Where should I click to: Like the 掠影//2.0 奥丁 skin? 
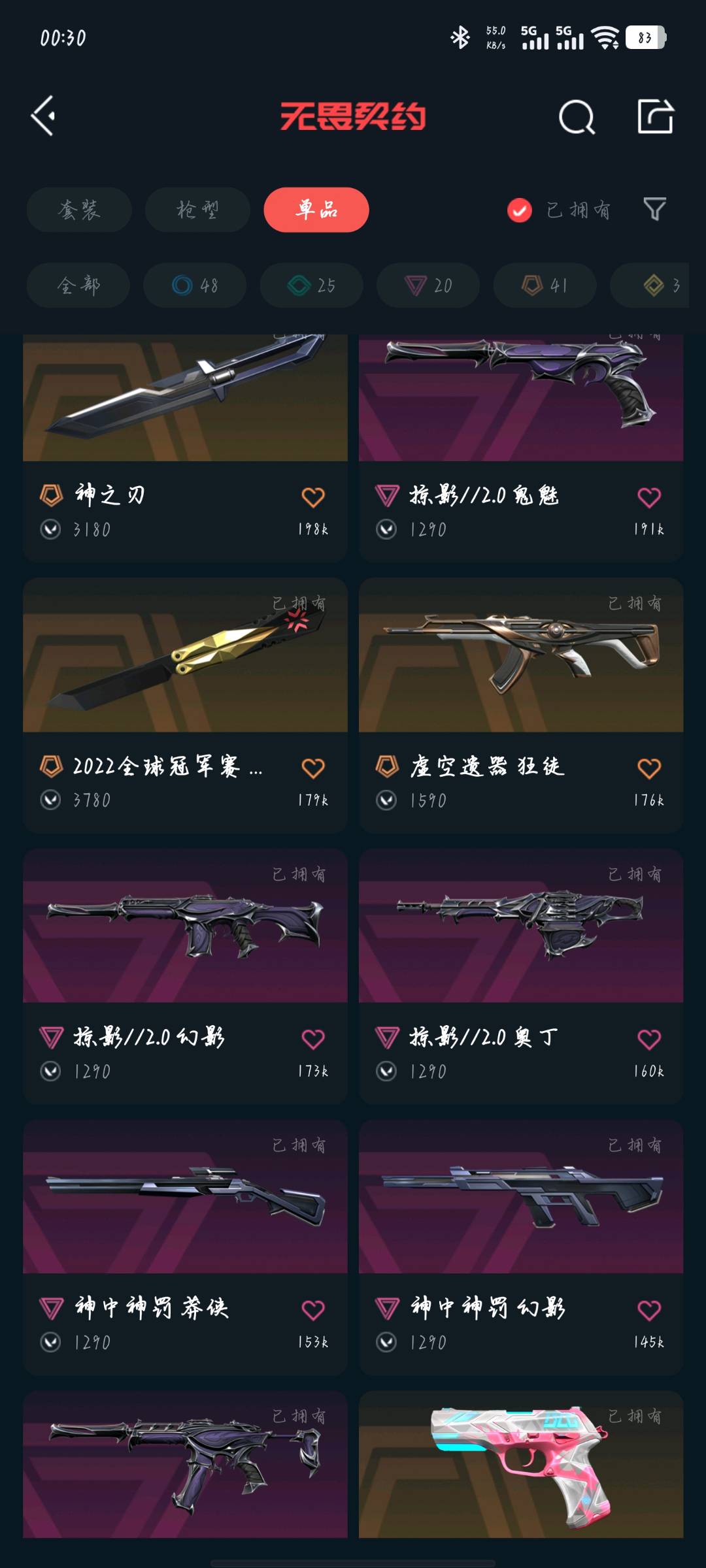(649, 1039)
